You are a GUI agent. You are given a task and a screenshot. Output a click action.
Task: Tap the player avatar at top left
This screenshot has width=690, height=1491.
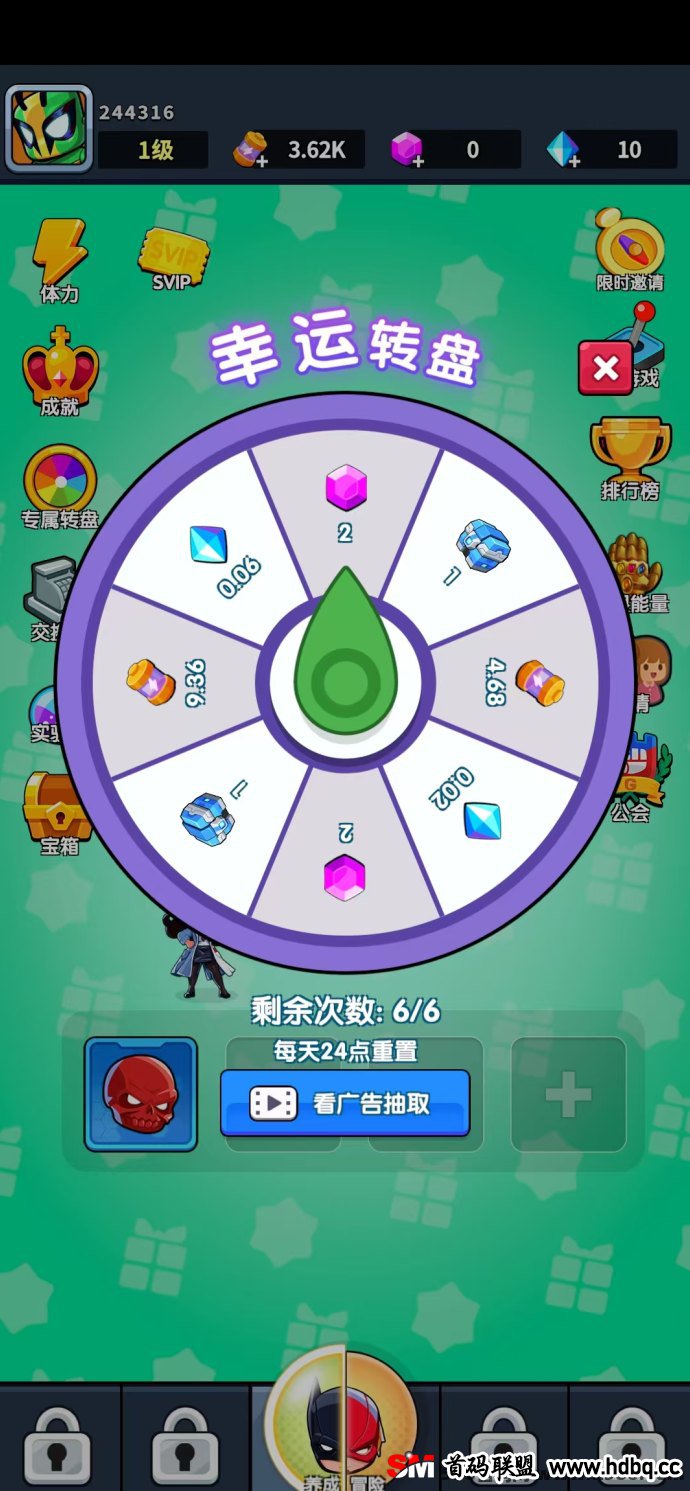(46, 127)
